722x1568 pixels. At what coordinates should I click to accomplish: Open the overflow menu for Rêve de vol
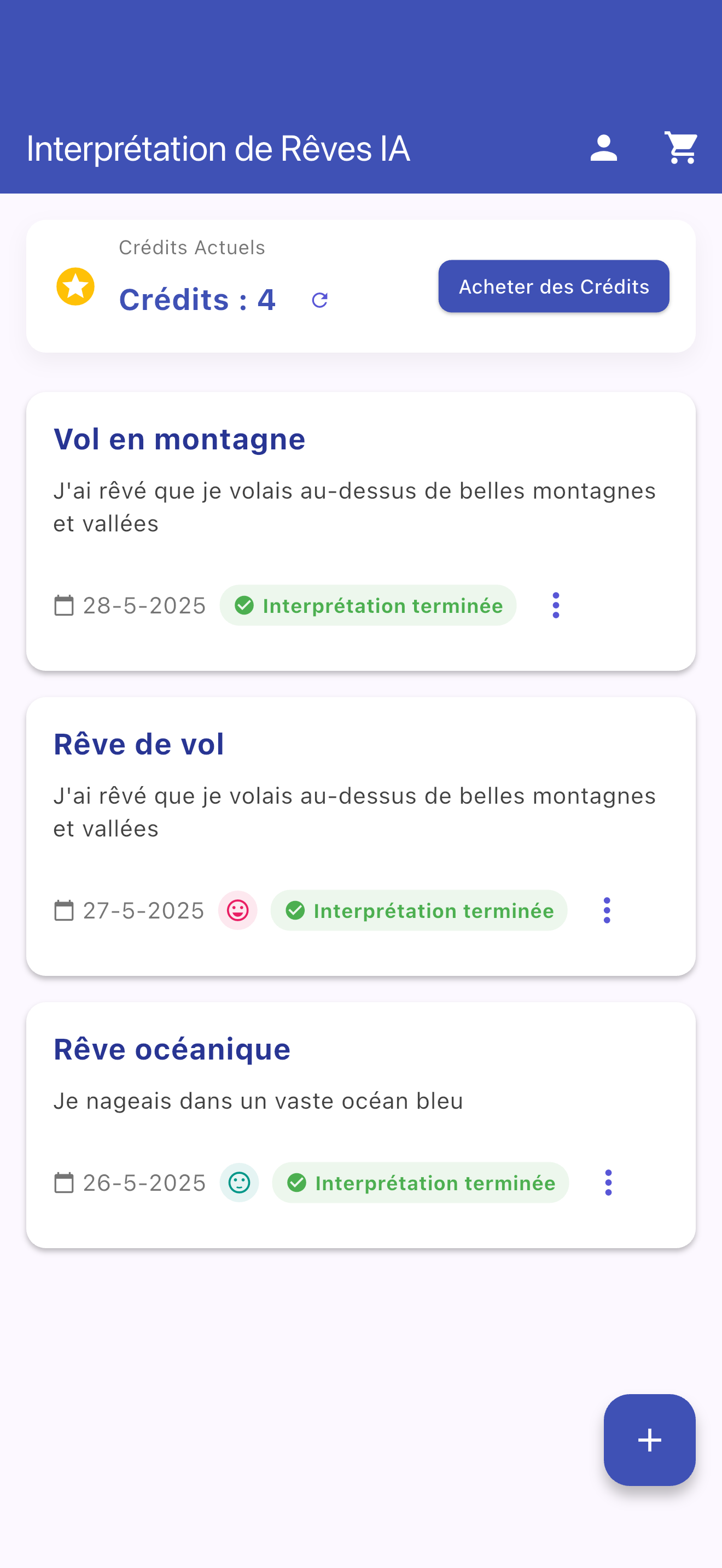point(607,910)
